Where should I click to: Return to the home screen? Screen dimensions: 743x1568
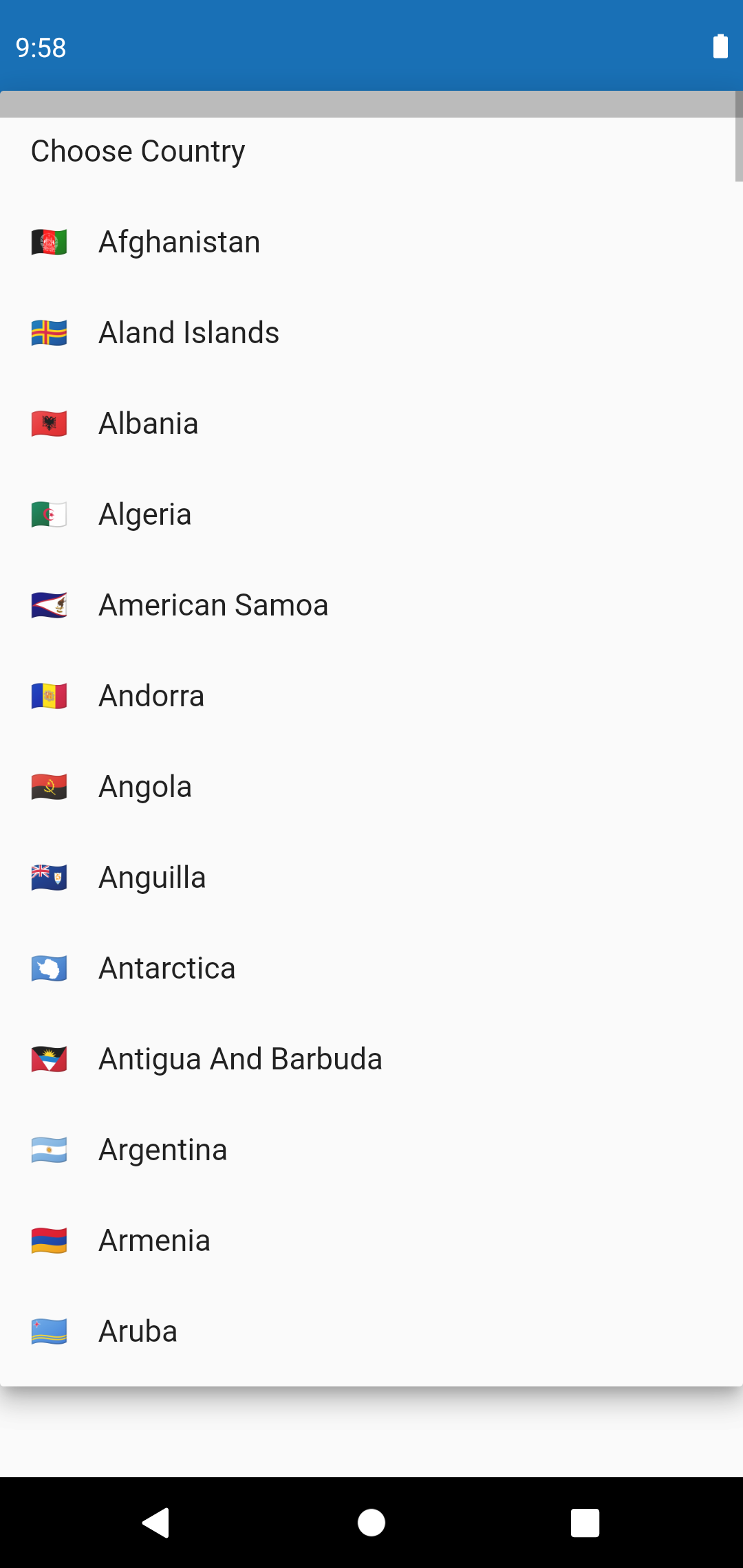371,1523
